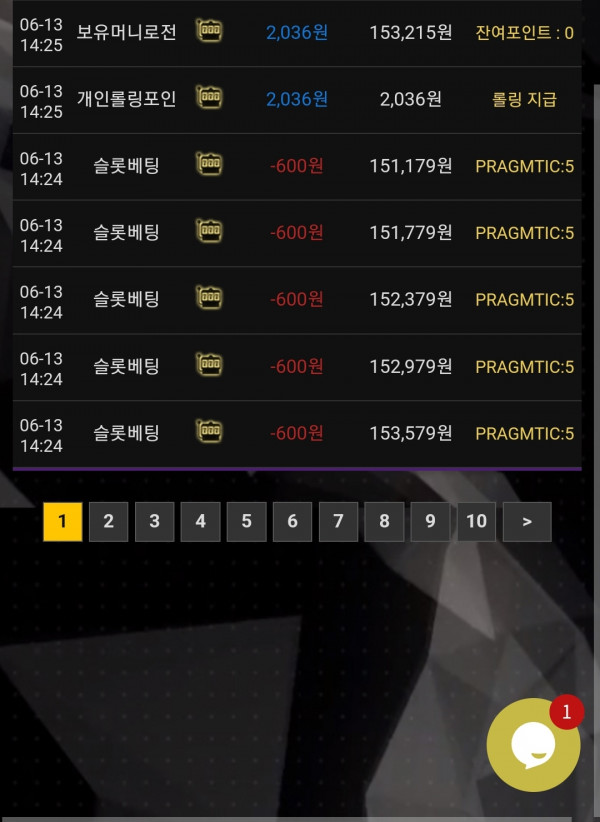Go to page 2 of the history
Viewport: 600px width, 822px height.
pyautogui.click(x=108, y=521)
